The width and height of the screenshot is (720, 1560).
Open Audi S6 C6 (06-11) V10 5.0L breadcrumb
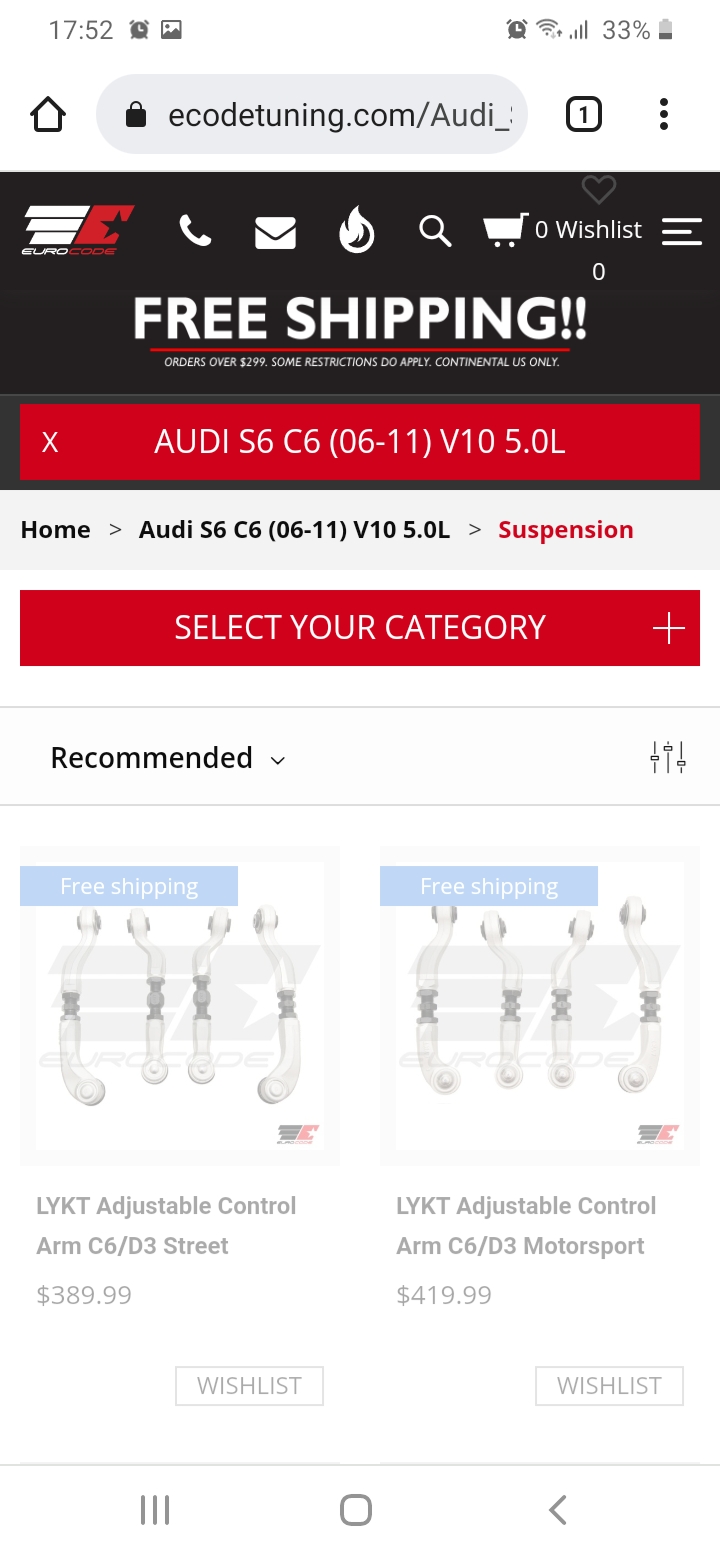pos(294,530)
